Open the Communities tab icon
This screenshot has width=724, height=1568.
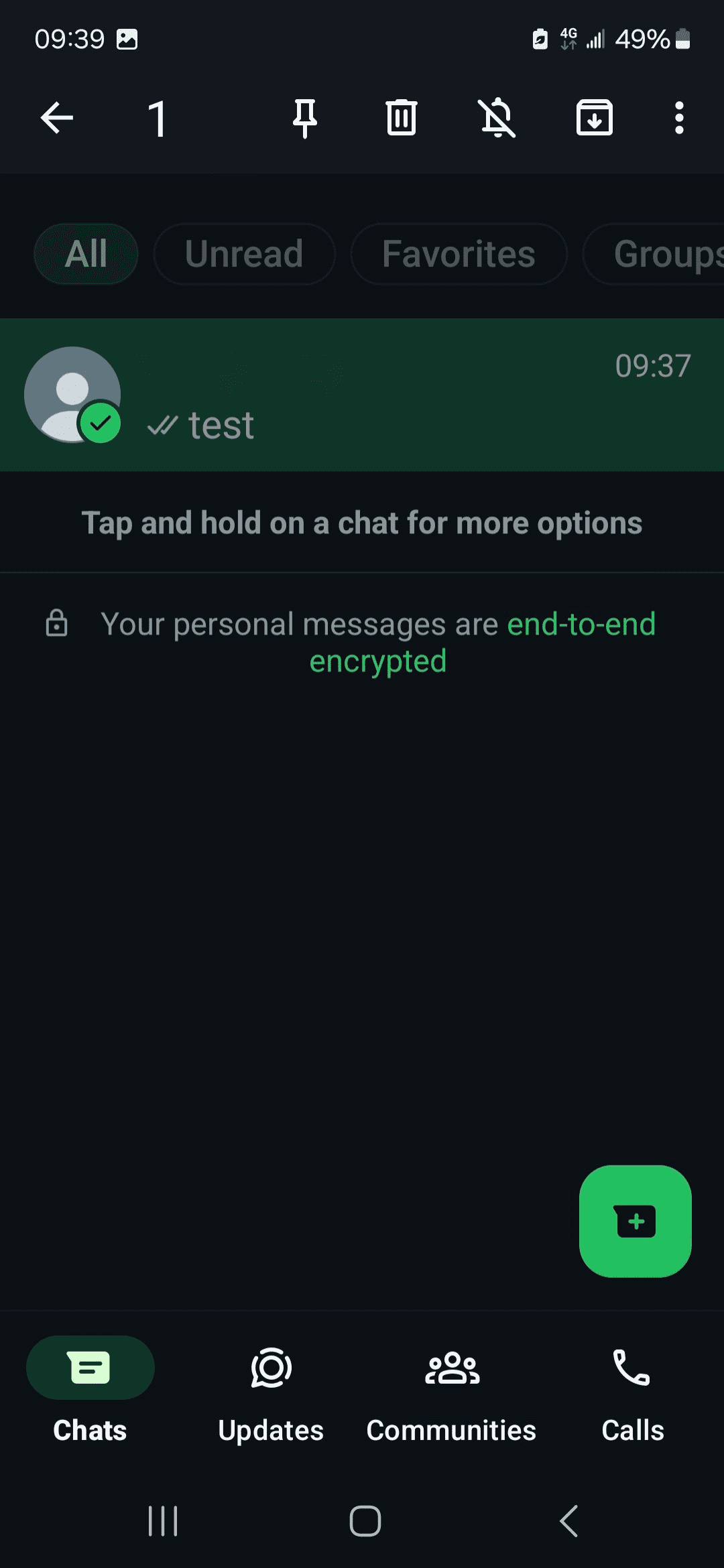click(451, 1368)
